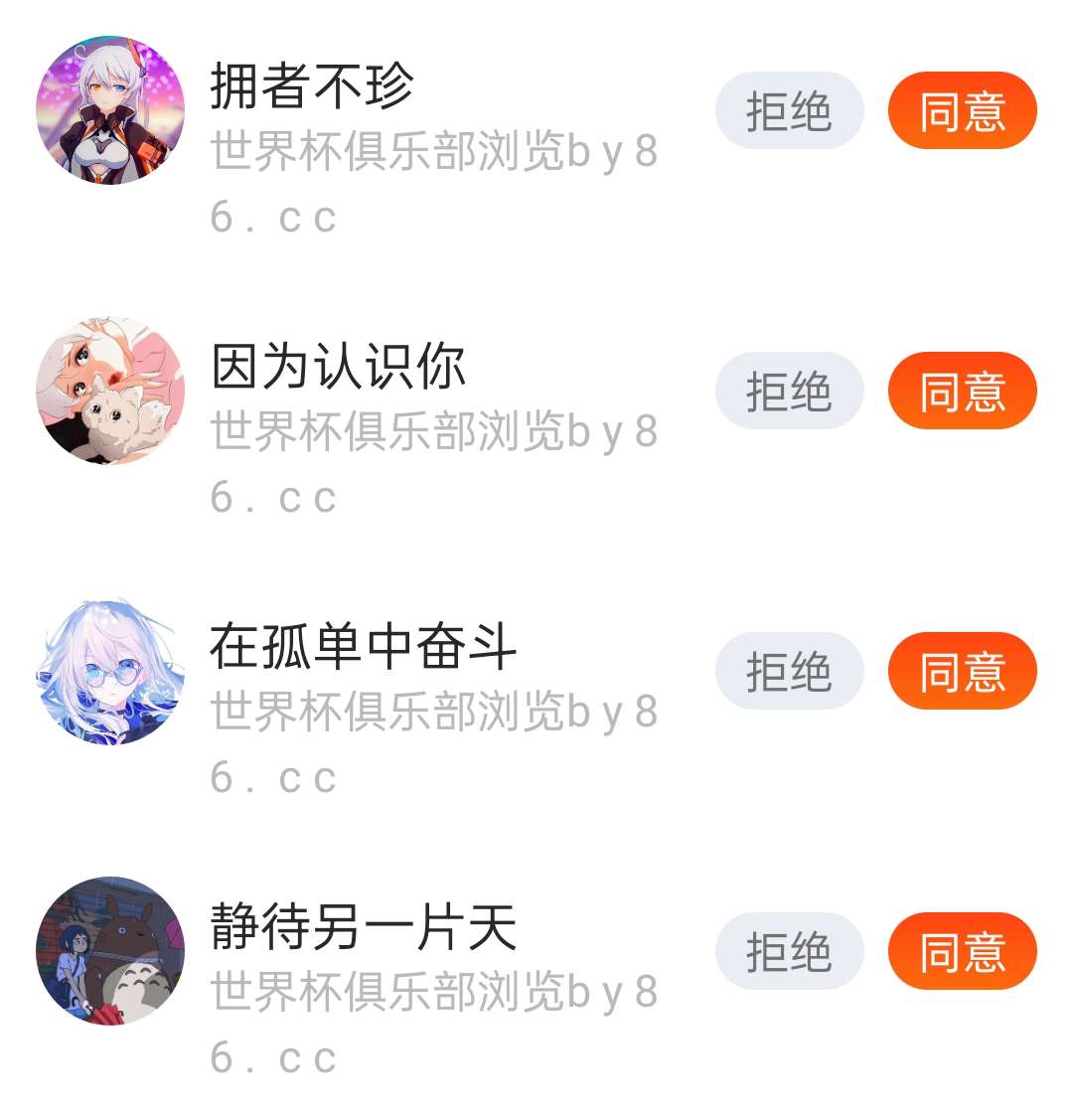Screen dimensions: 1073x1120
Task: Decline 因为认识你's friend request
Action: (x=789, y=391)
